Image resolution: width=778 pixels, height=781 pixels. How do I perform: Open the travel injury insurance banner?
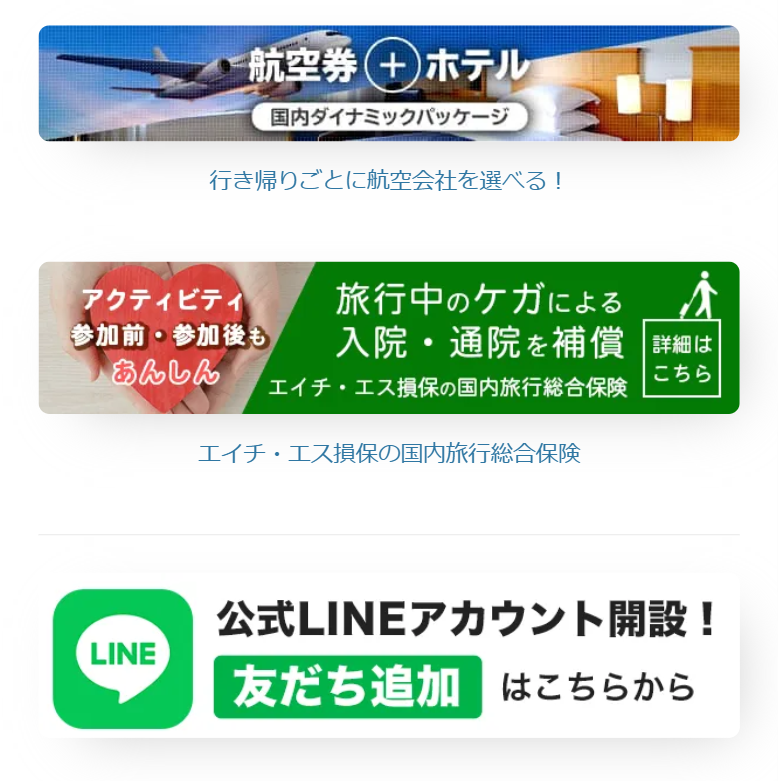388,338
